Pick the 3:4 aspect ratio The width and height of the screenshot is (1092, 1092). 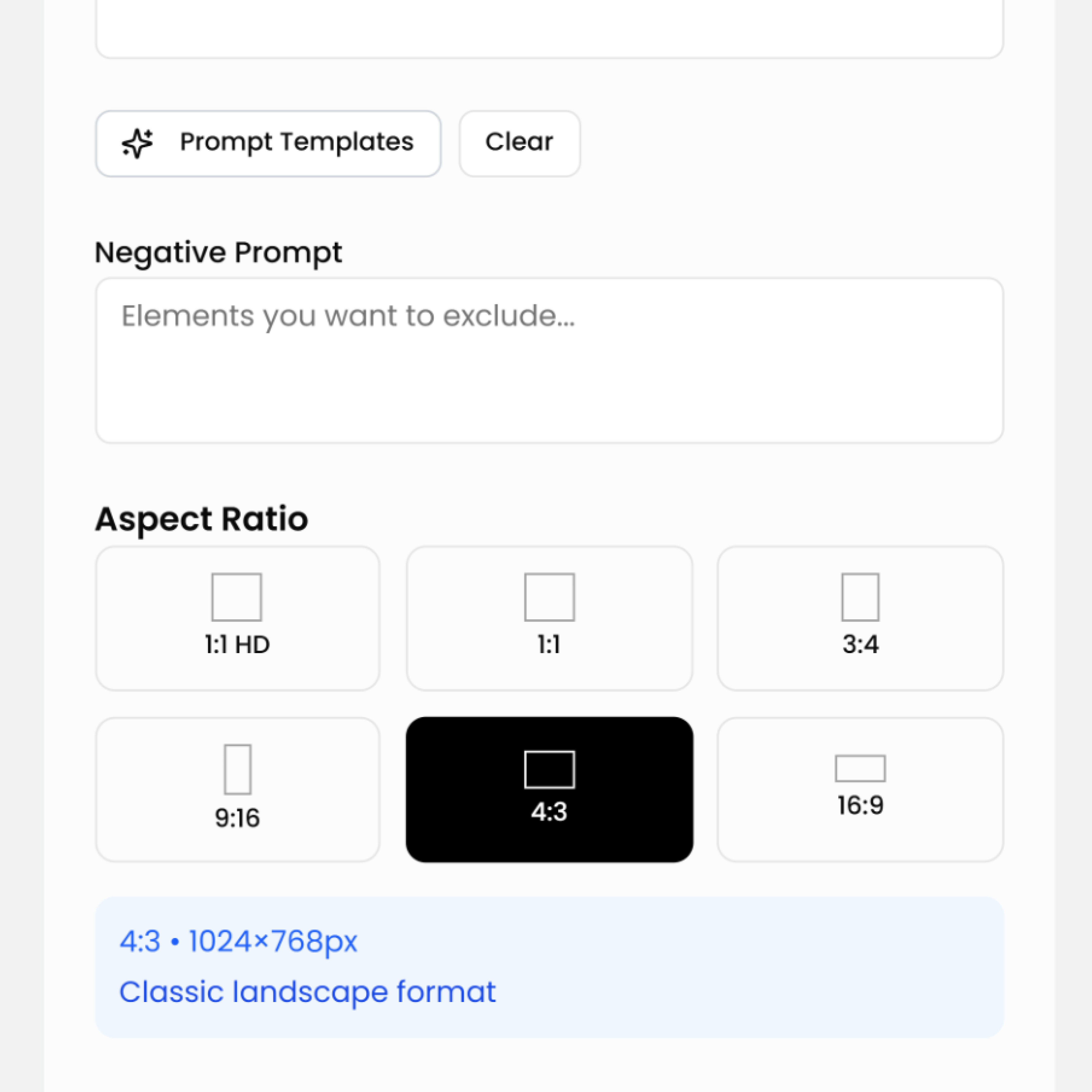click(860, 618)
